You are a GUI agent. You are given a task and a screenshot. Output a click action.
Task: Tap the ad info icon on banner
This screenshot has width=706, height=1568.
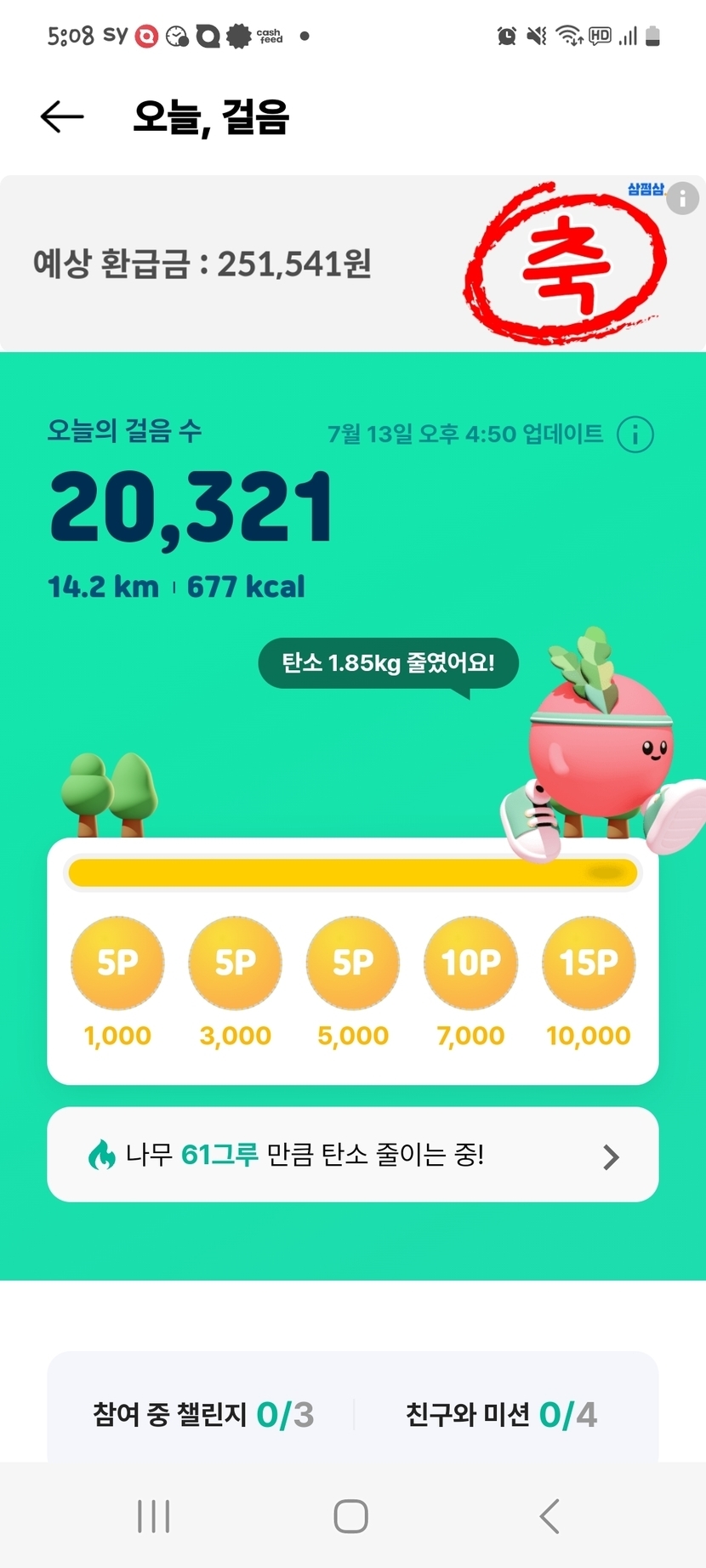click(x=682, y=199)
